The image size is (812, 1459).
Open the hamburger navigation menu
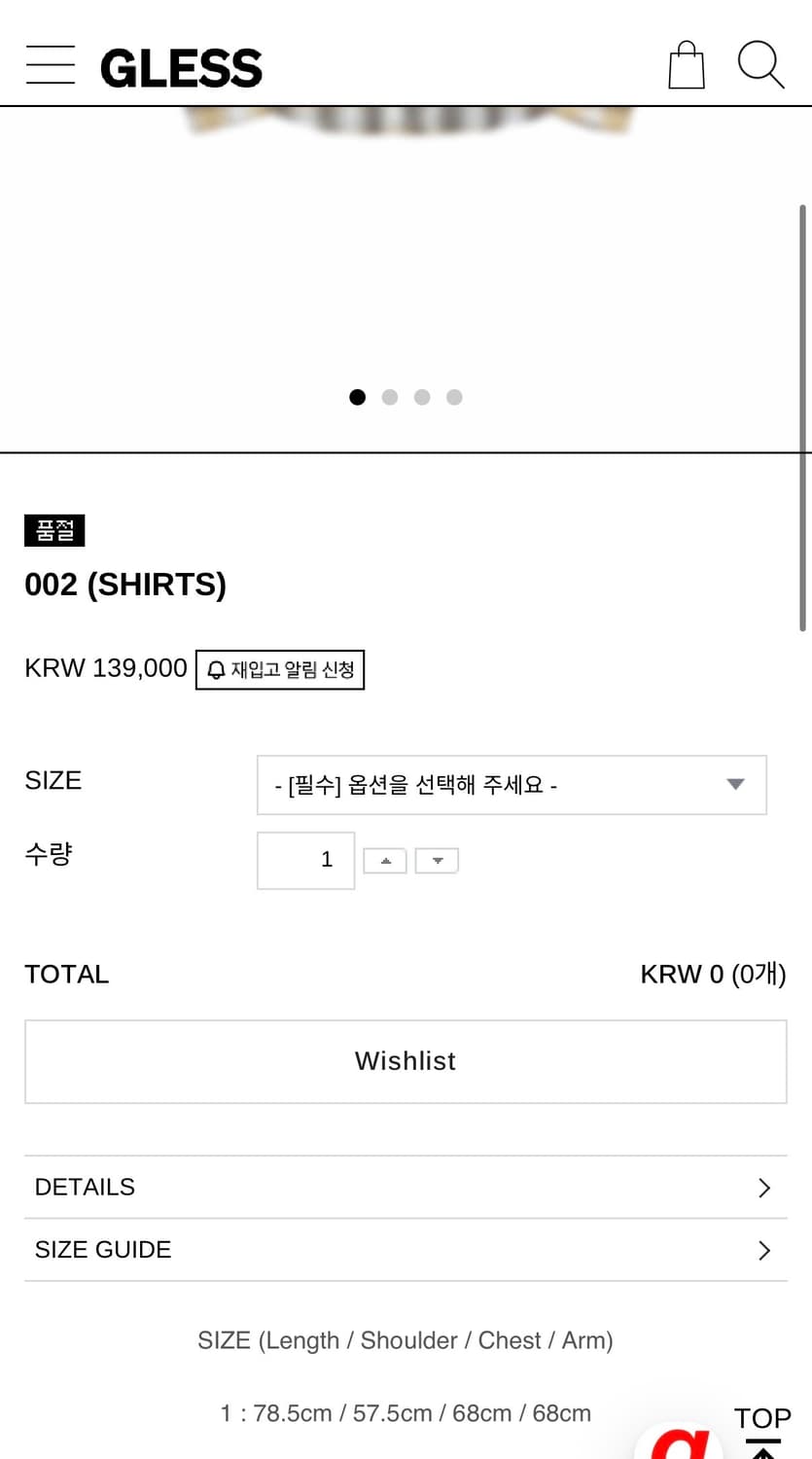coord(50,64)
